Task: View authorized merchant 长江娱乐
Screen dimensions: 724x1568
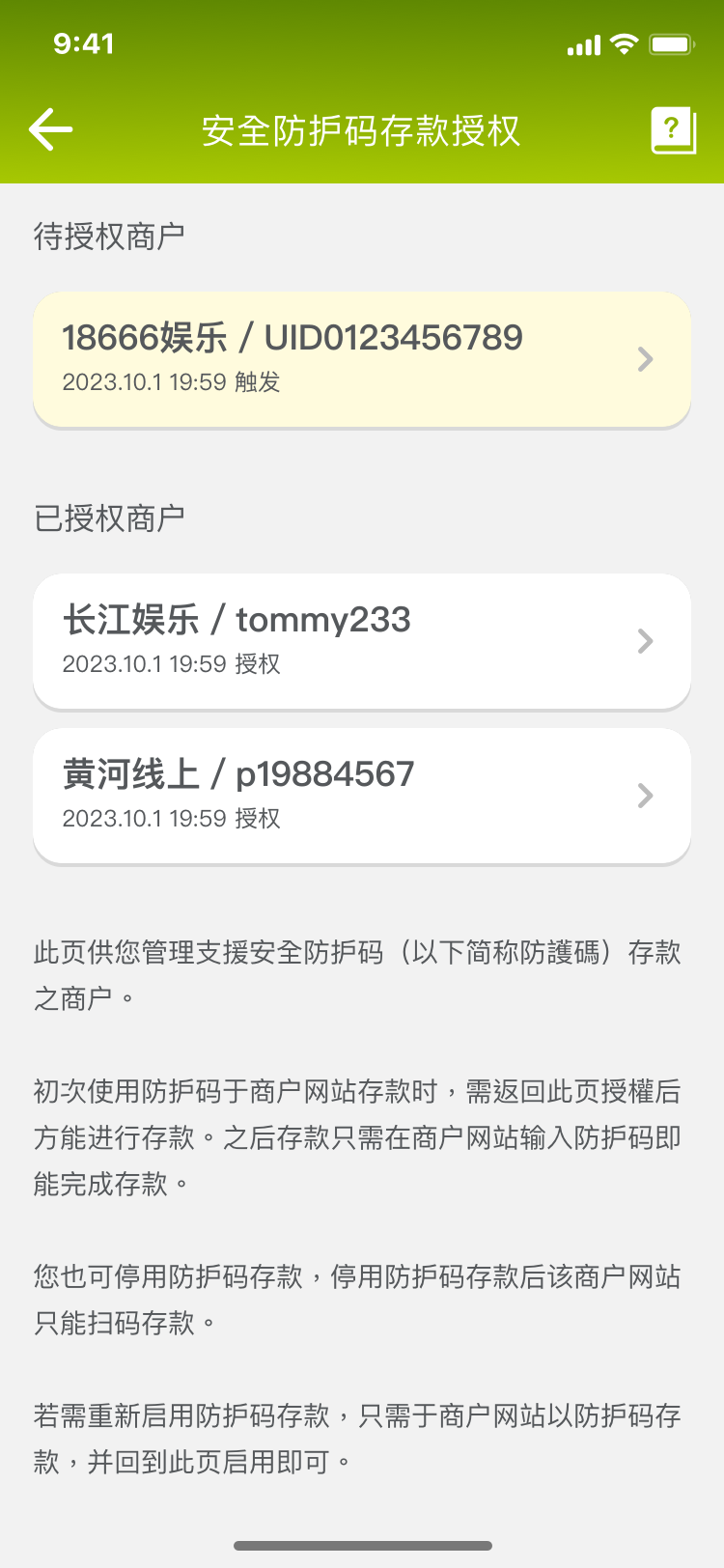Action: [362, 641]
